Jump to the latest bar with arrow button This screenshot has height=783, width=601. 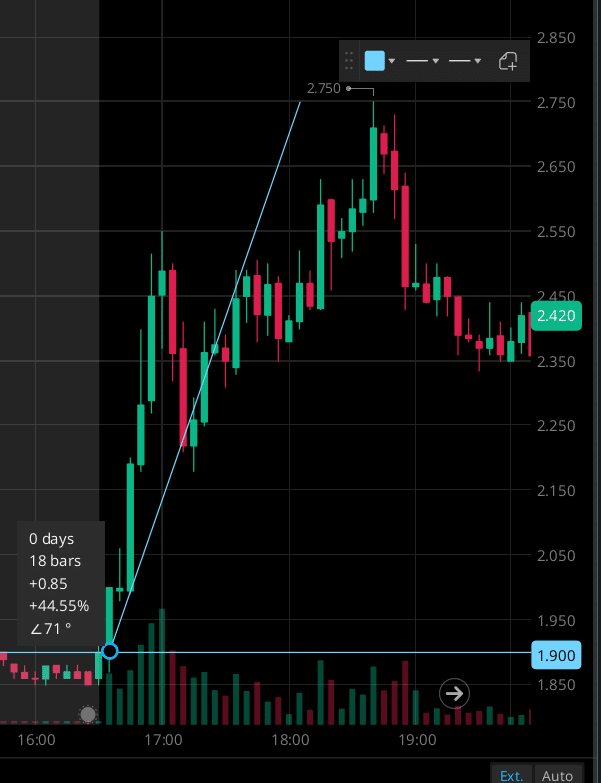(455, 692)
